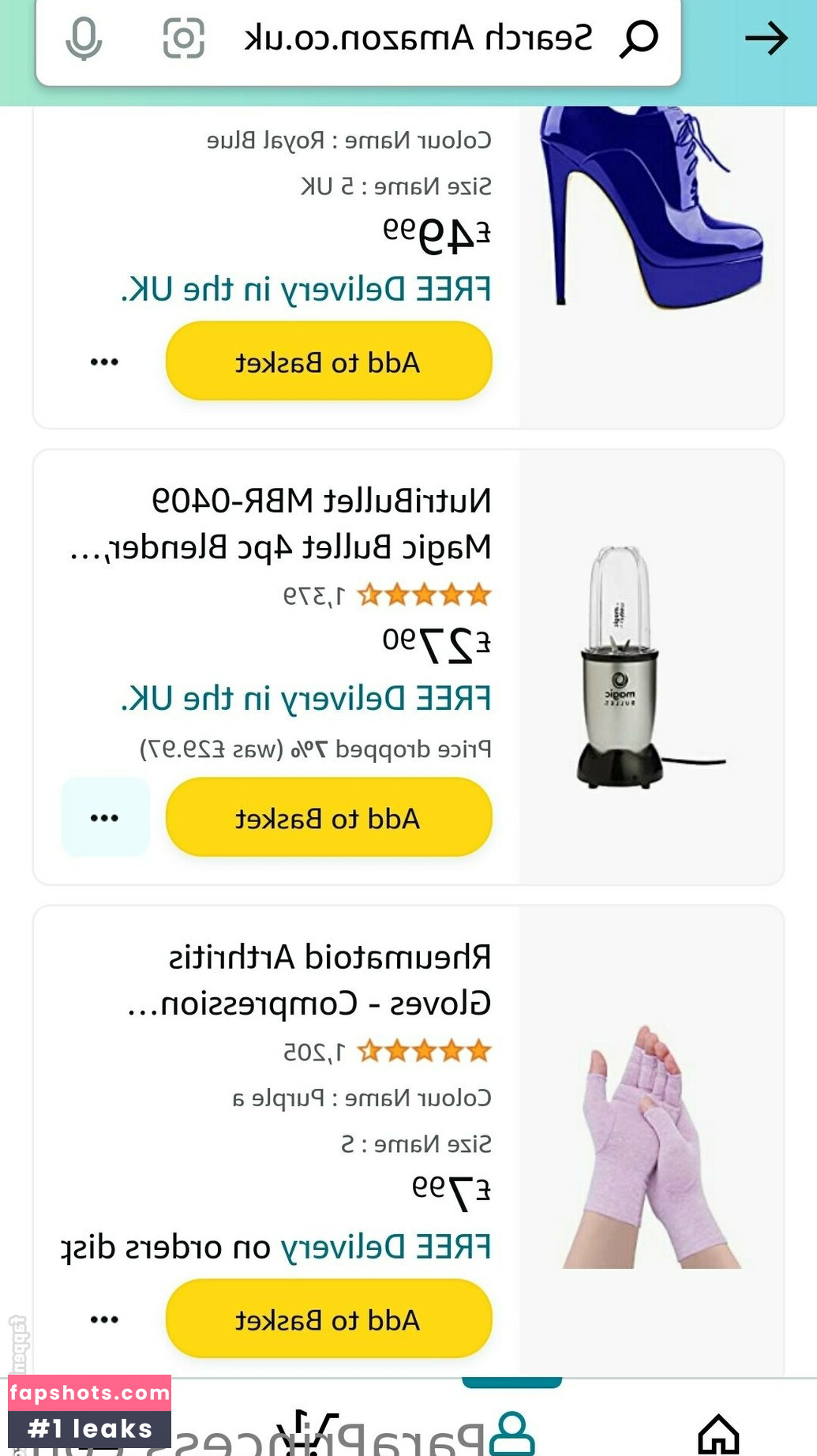Go back with the top arrow
The width and height of the screenshot is (817, 1456).
[766, 38]
